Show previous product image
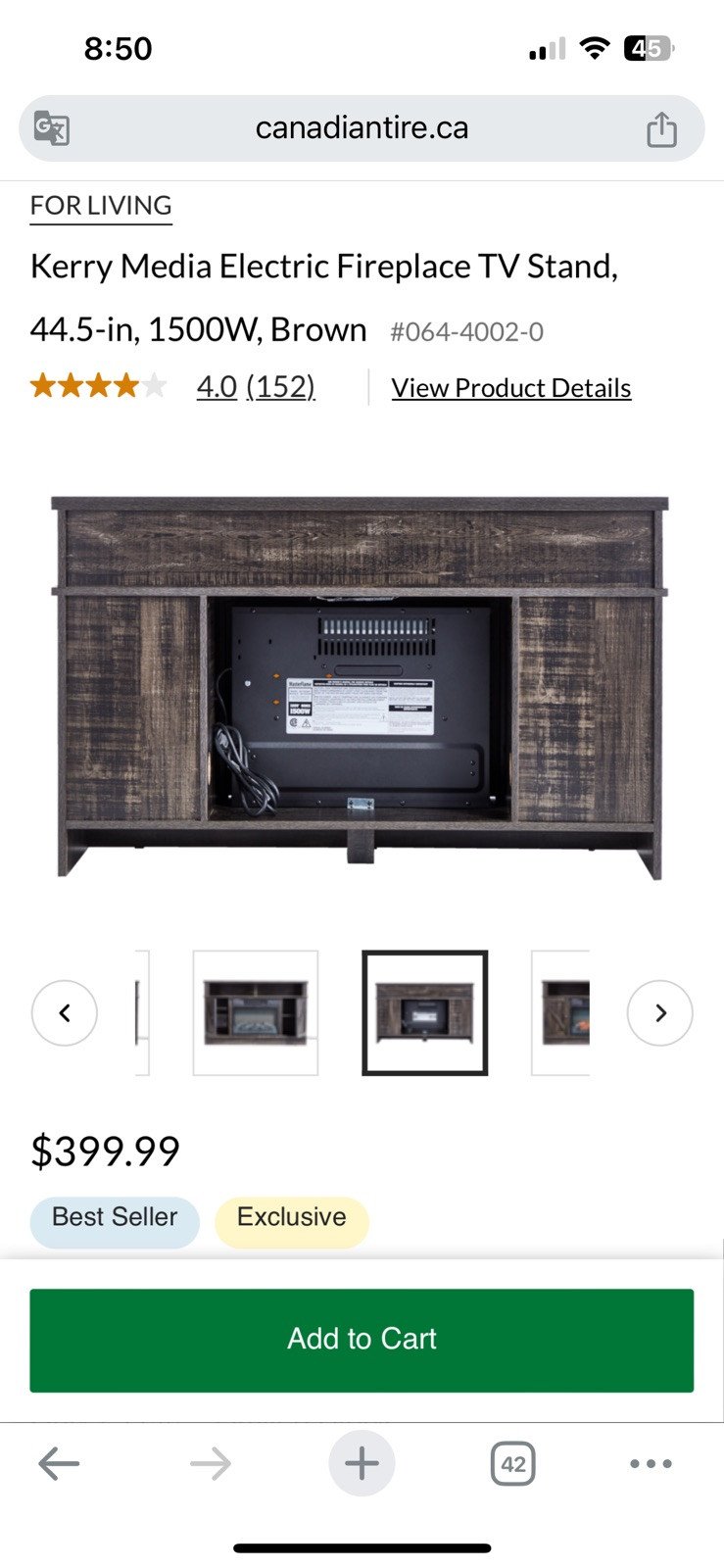 point(65,1012)
